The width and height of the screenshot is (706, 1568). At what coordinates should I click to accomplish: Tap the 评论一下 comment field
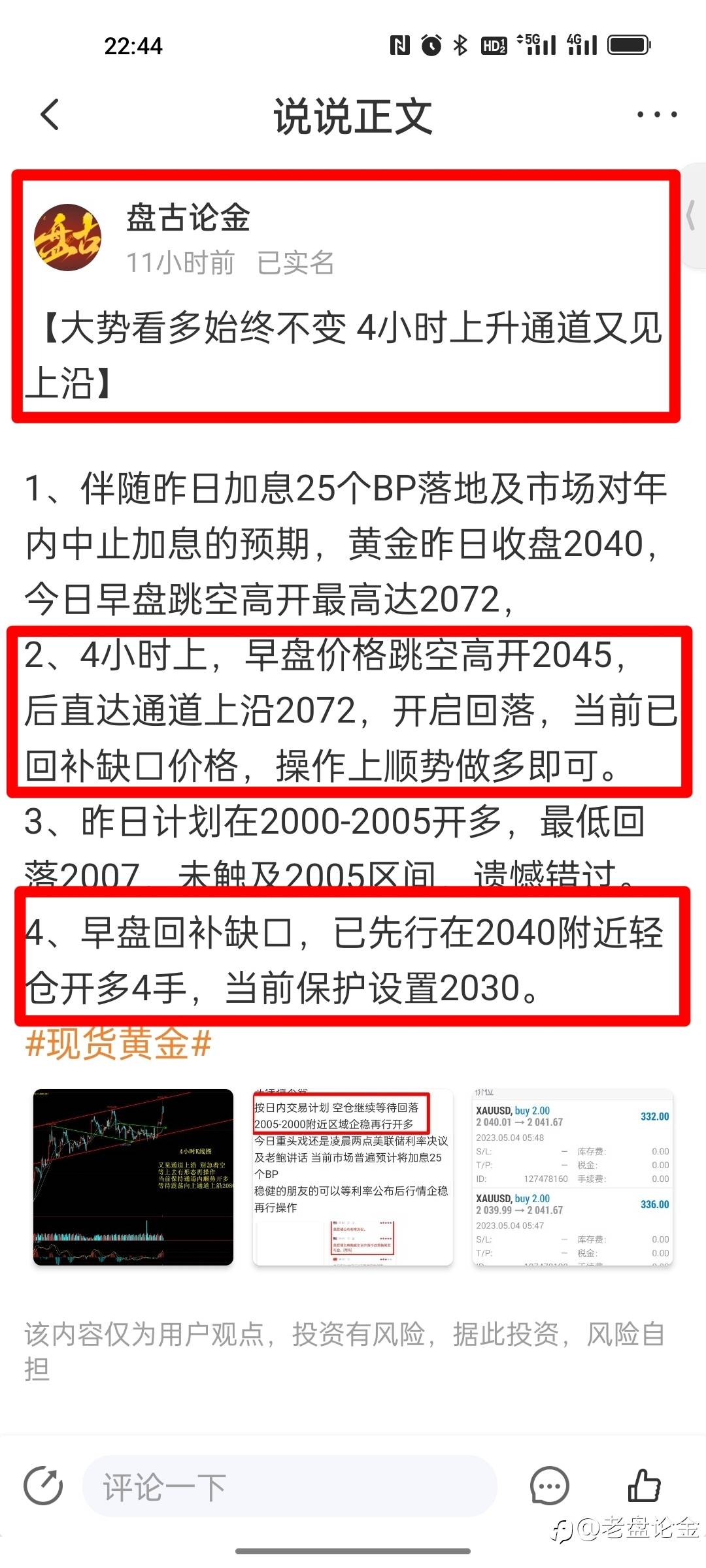[x=290, y=1486]
